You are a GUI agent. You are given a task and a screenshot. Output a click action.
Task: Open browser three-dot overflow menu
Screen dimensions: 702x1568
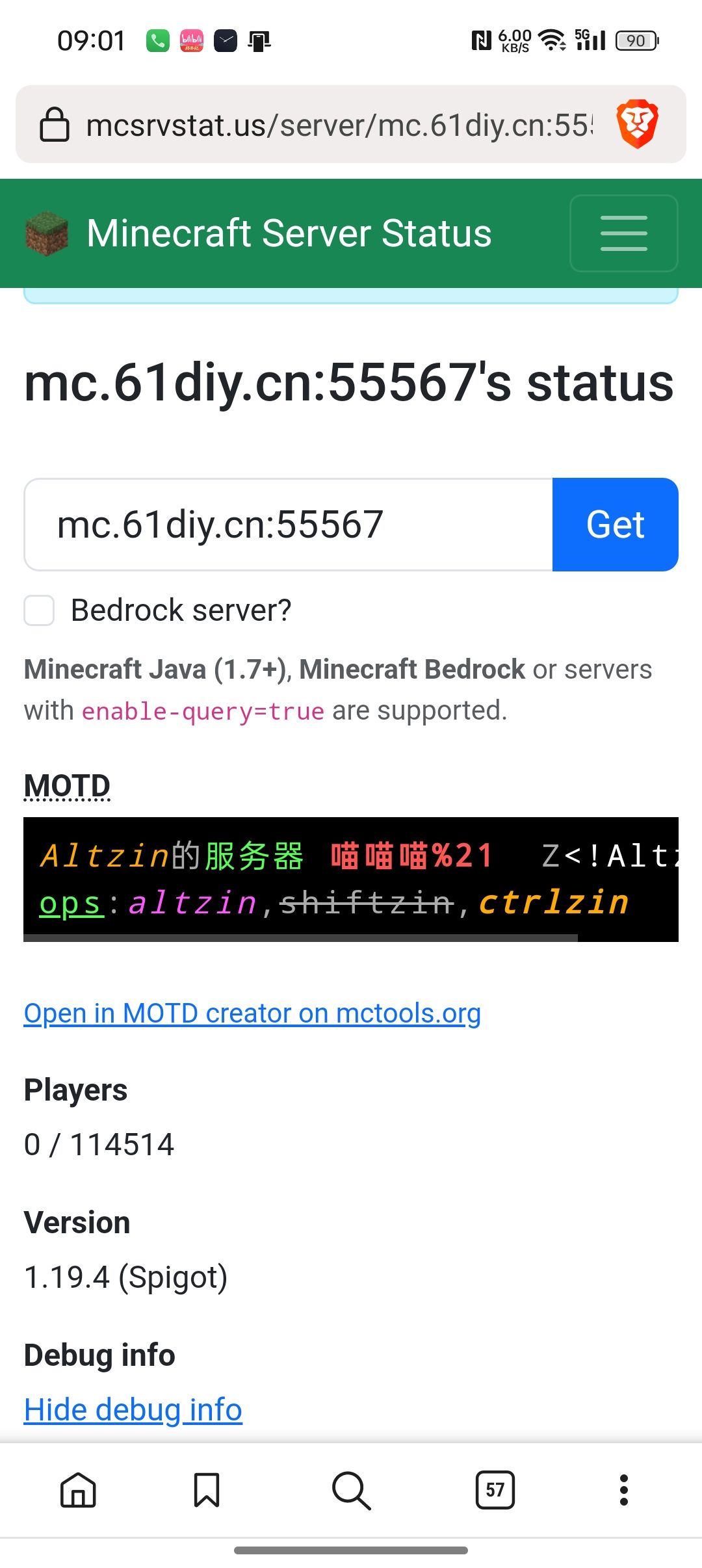pyautogui.click(x=624, y=1490)
